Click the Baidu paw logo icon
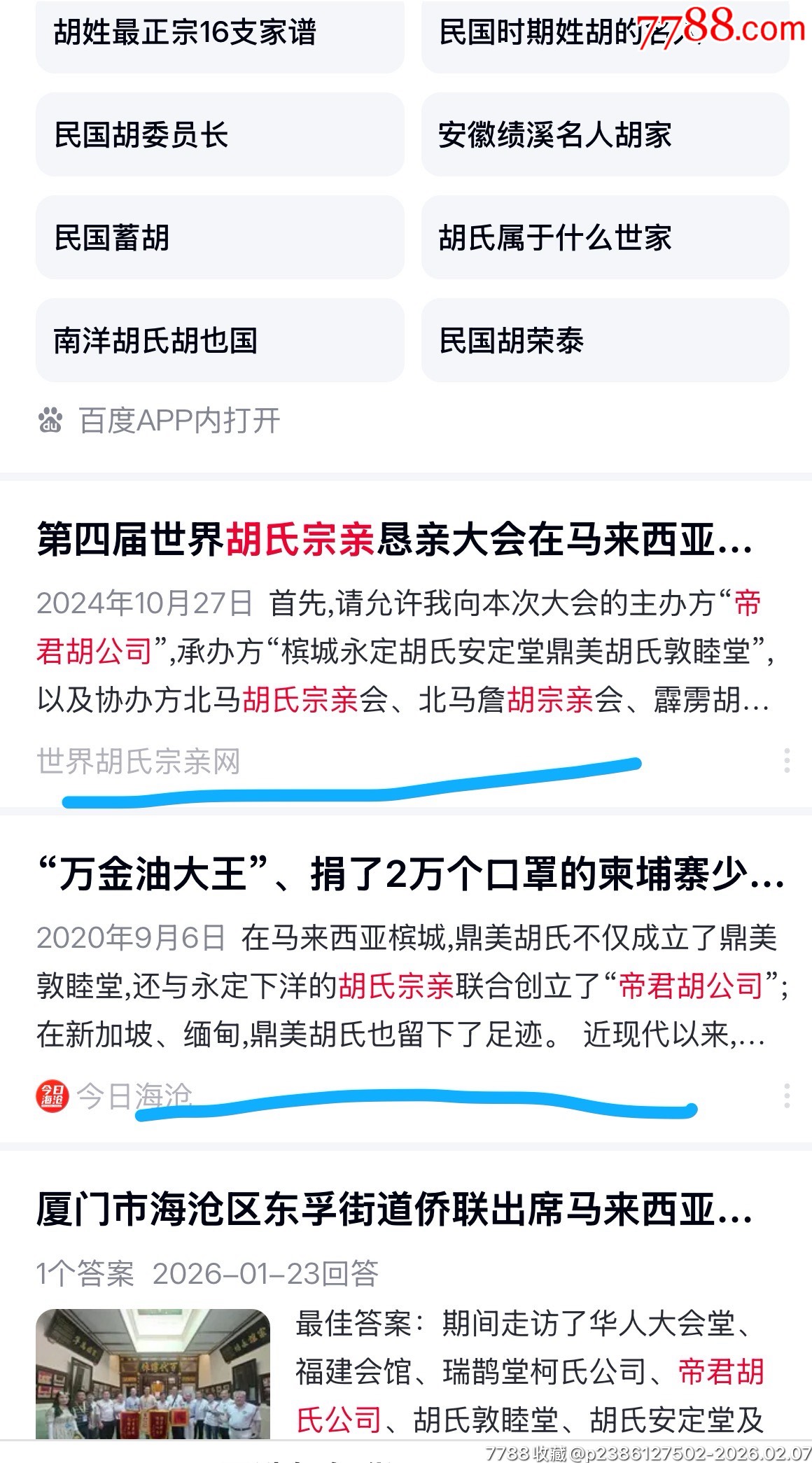Screen dimensions: 812x1463 [49, 418]
